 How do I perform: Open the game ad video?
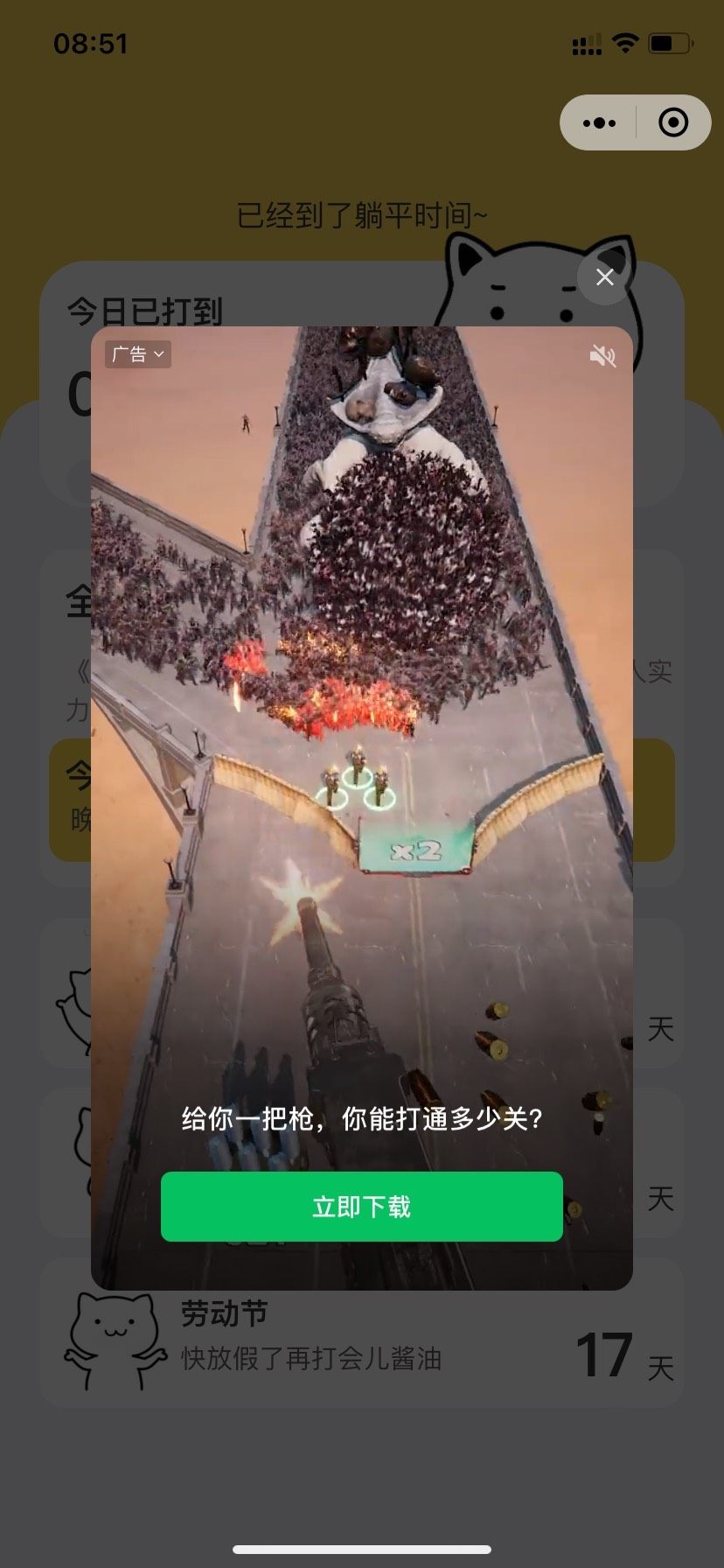(361, 700)
